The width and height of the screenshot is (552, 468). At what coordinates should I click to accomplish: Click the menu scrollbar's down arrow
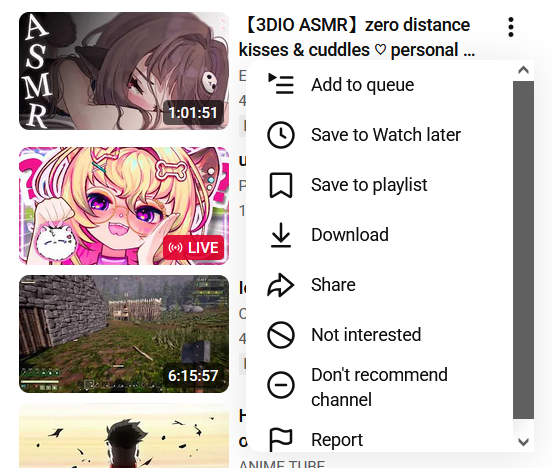click(523, 442)
